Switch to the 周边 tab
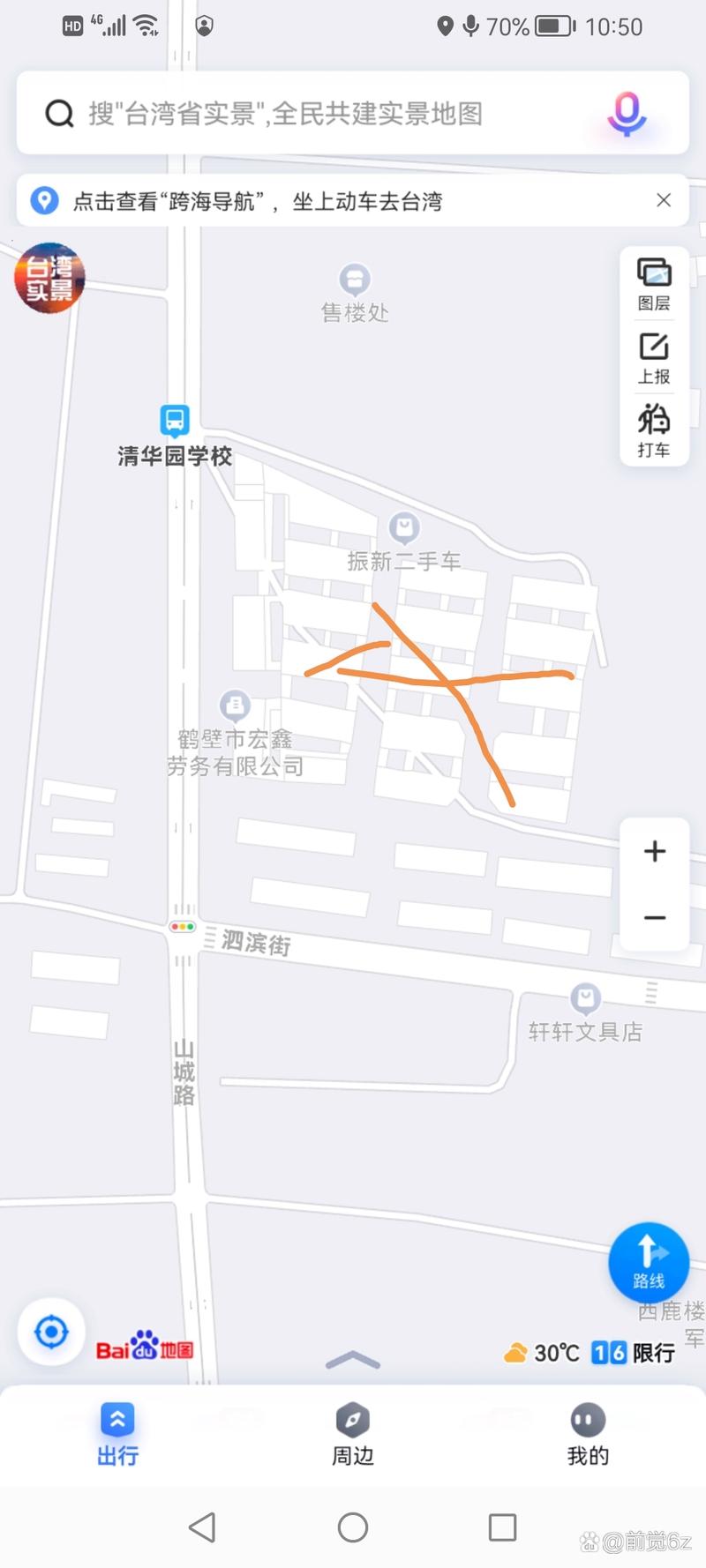This screenshot has width=706, height=1568. click(x=353, y=1435)
